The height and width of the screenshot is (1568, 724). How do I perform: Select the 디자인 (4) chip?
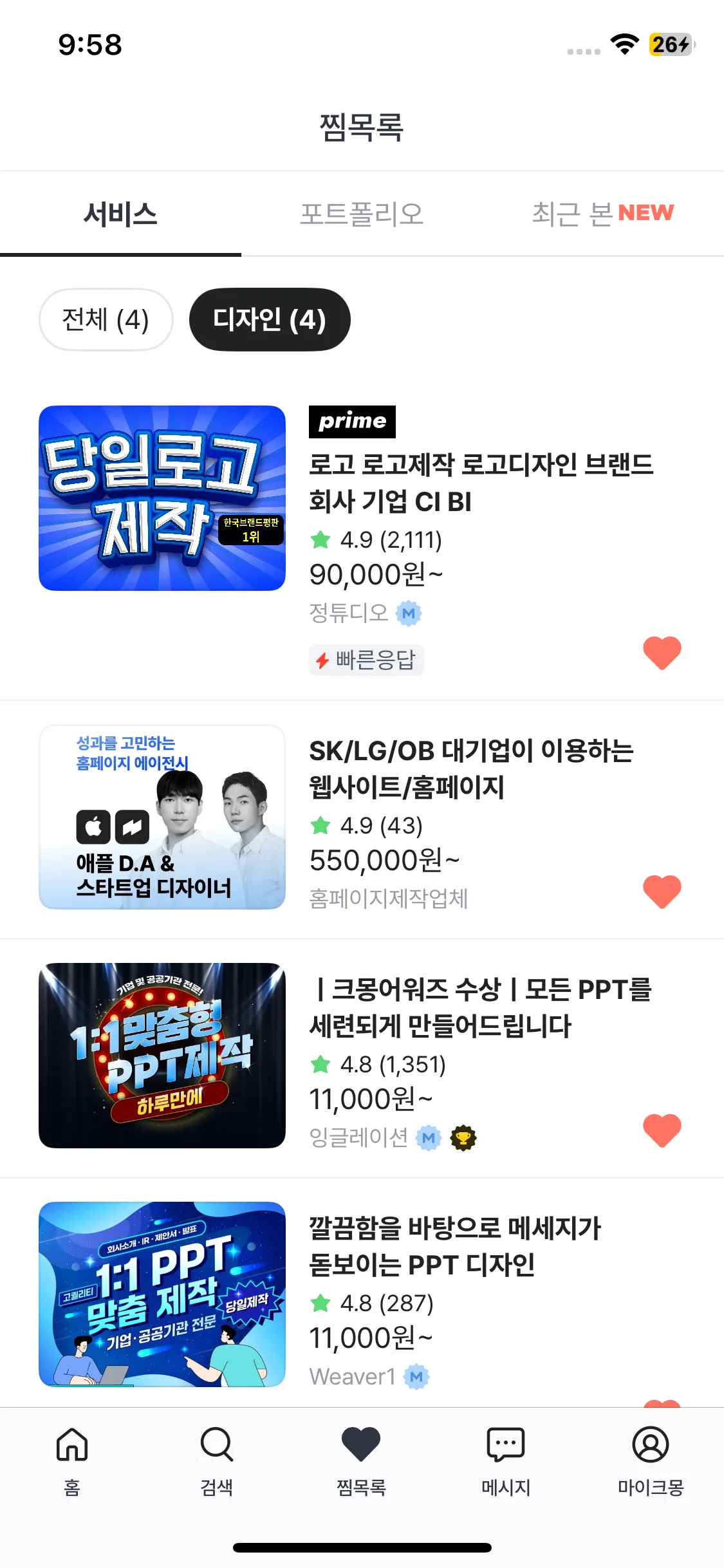click(270, 320)
